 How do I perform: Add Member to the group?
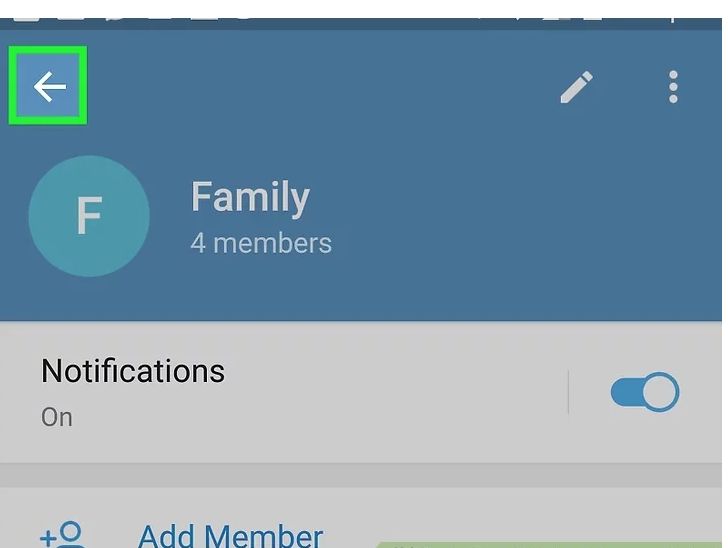(230, 535)
